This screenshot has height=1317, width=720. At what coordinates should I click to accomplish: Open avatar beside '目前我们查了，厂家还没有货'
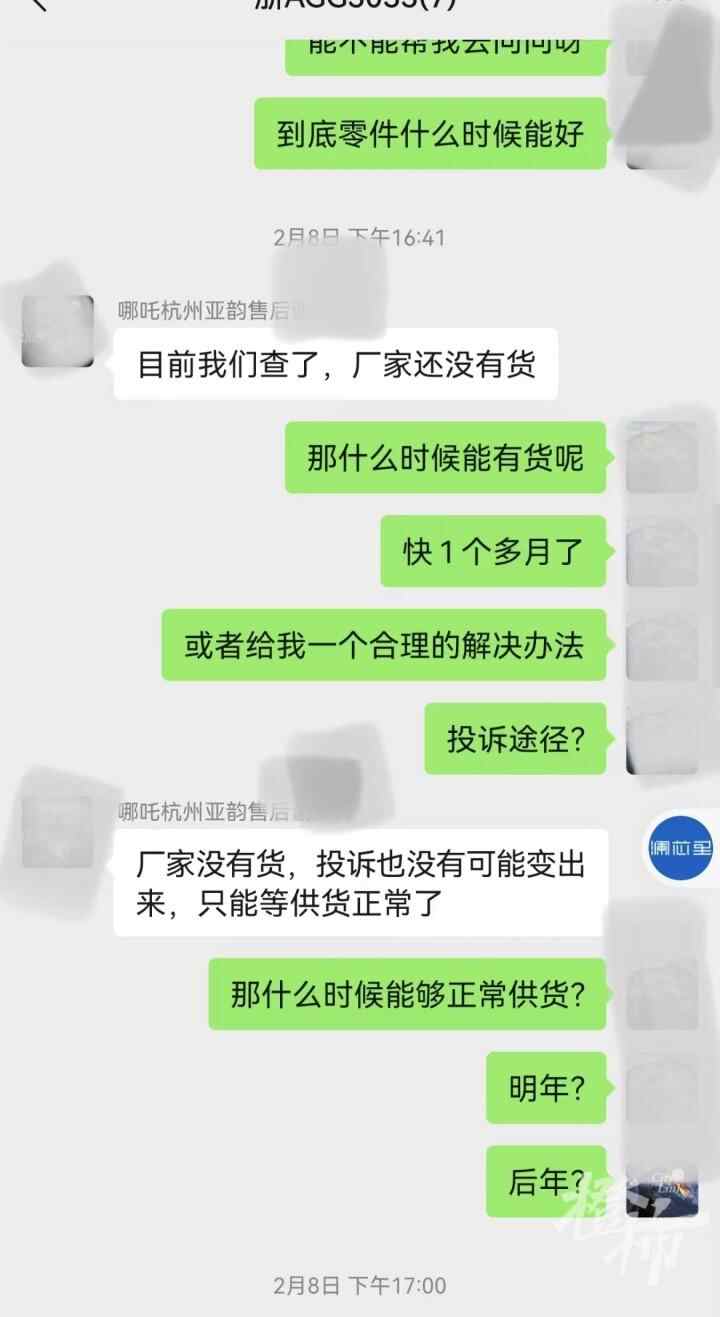tap(57, 331)
